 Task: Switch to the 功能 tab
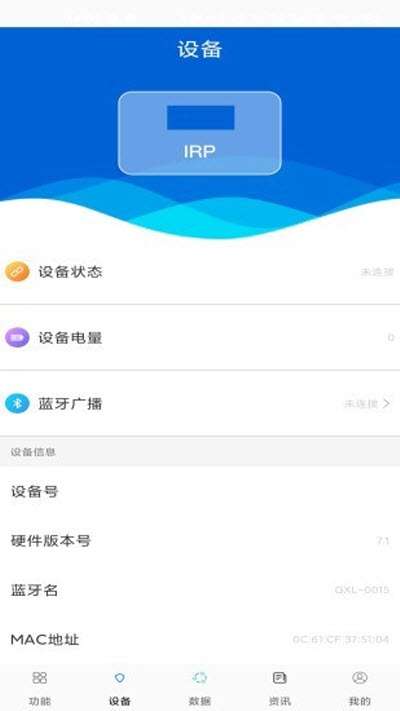[x=40, y=688]
